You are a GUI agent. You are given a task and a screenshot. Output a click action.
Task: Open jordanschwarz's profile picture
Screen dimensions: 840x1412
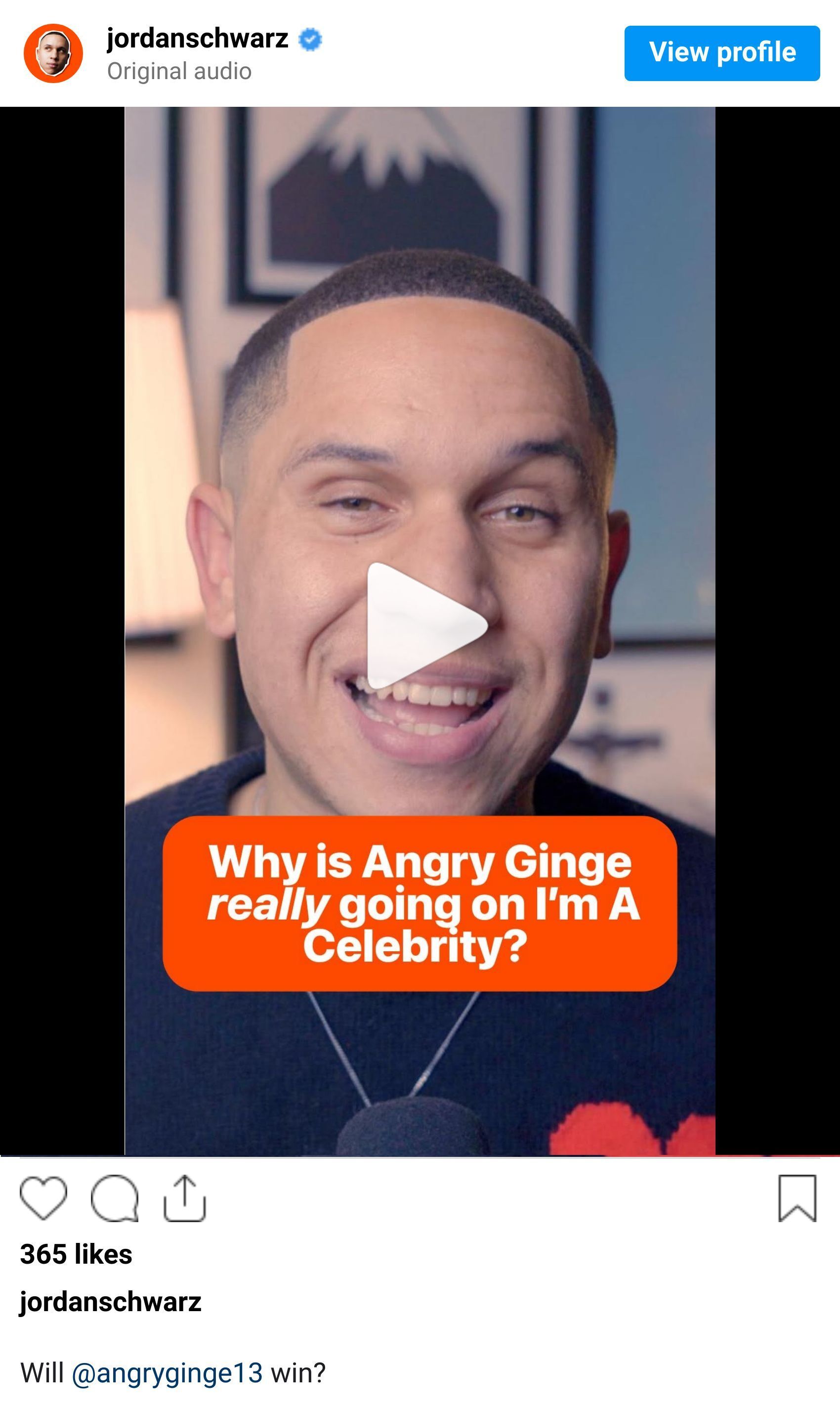click(53, 53)
